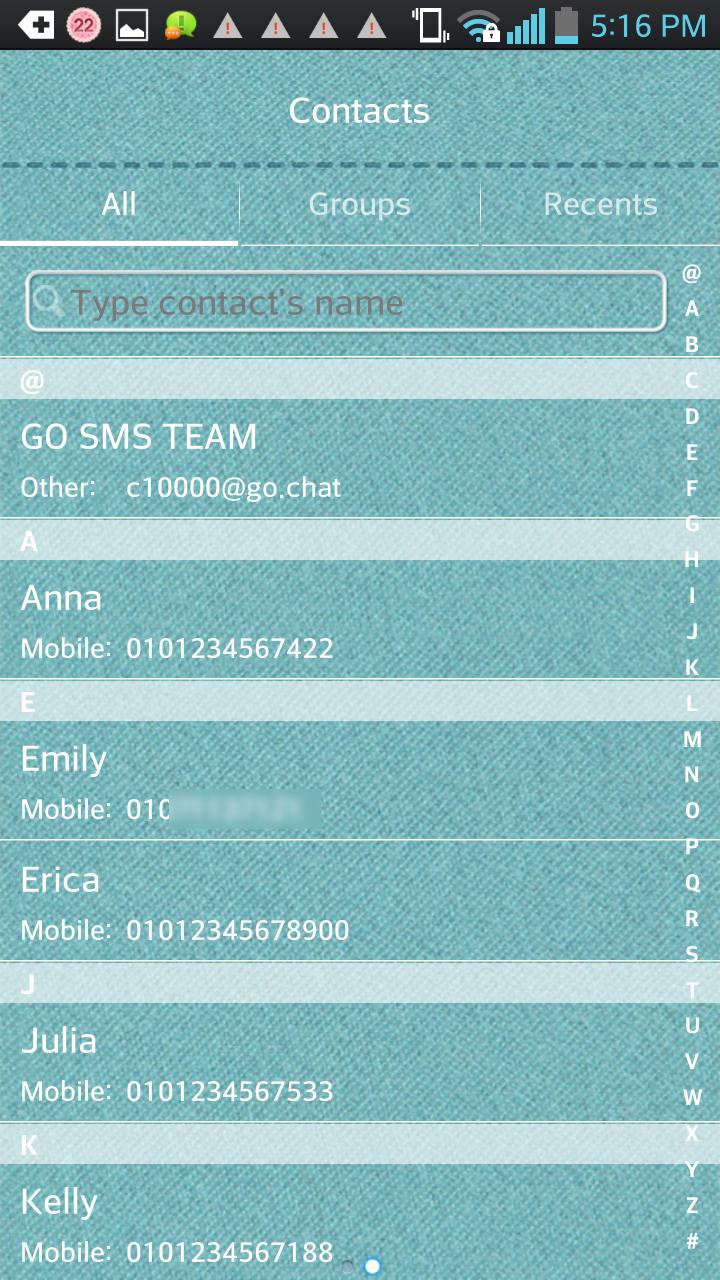Jump to letter M using side index
This screenshot has height=1280, width=720.
click(x=692, y=739)
